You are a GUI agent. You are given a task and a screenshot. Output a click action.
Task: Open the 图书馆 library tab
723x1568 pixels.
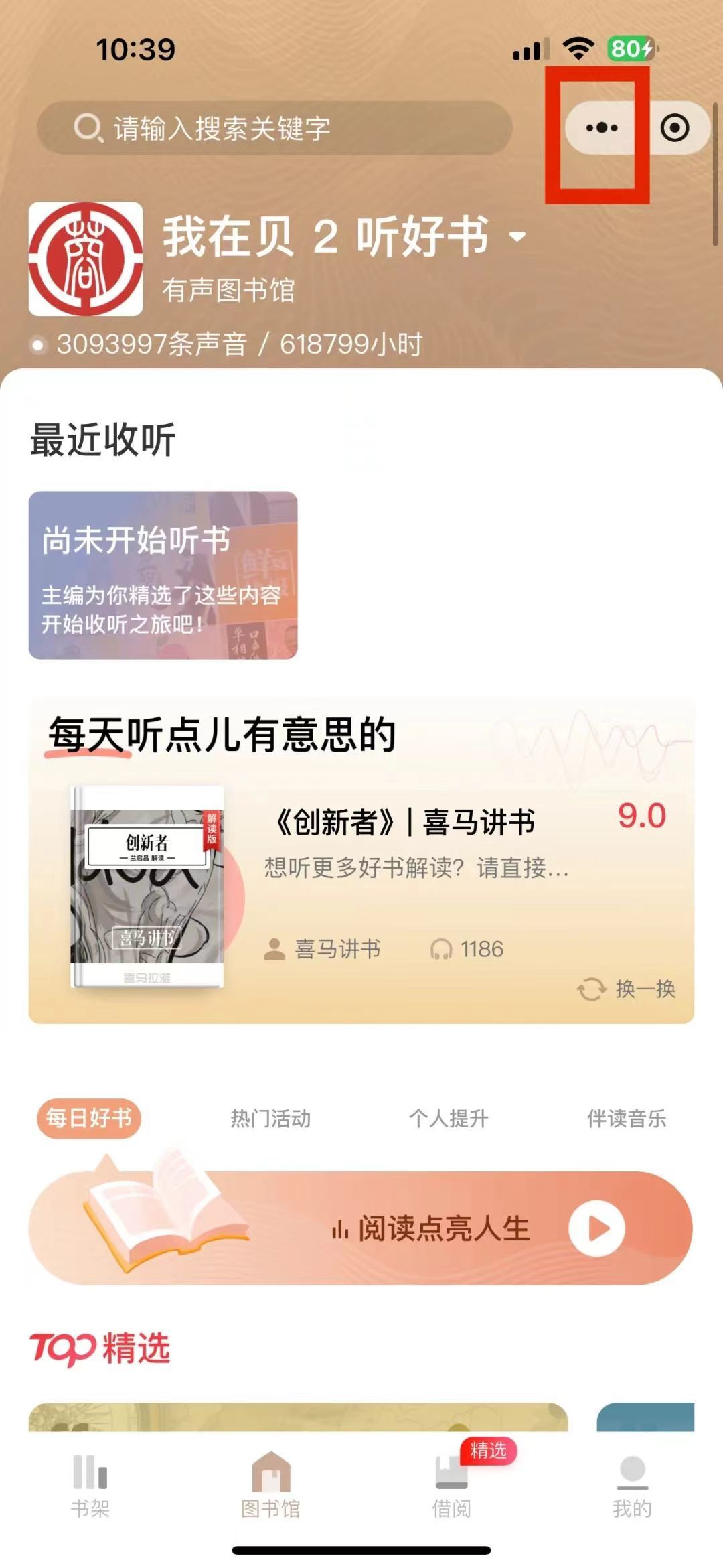pos(270,1487)
